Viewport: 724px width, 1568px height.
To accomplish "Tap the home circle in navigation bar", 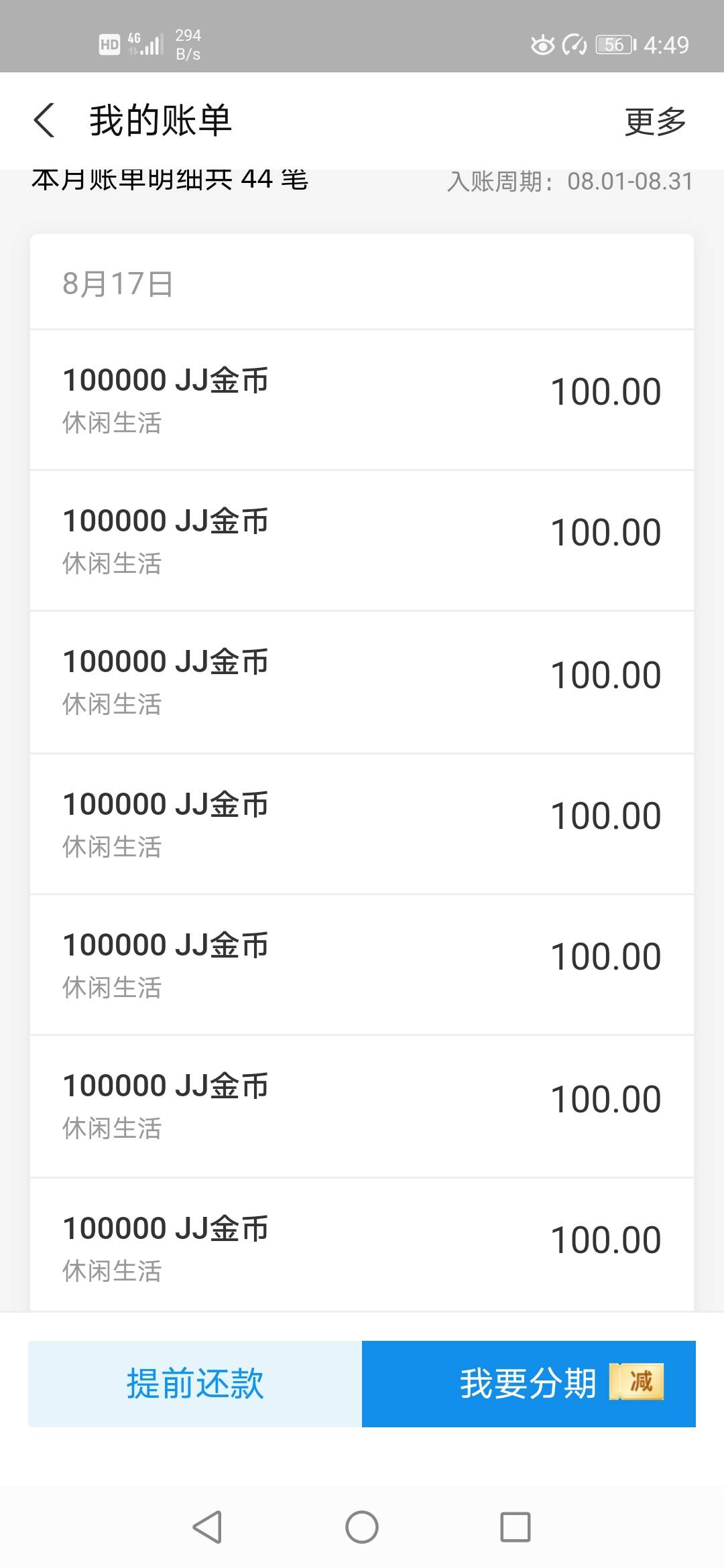I will point(362,1524).
